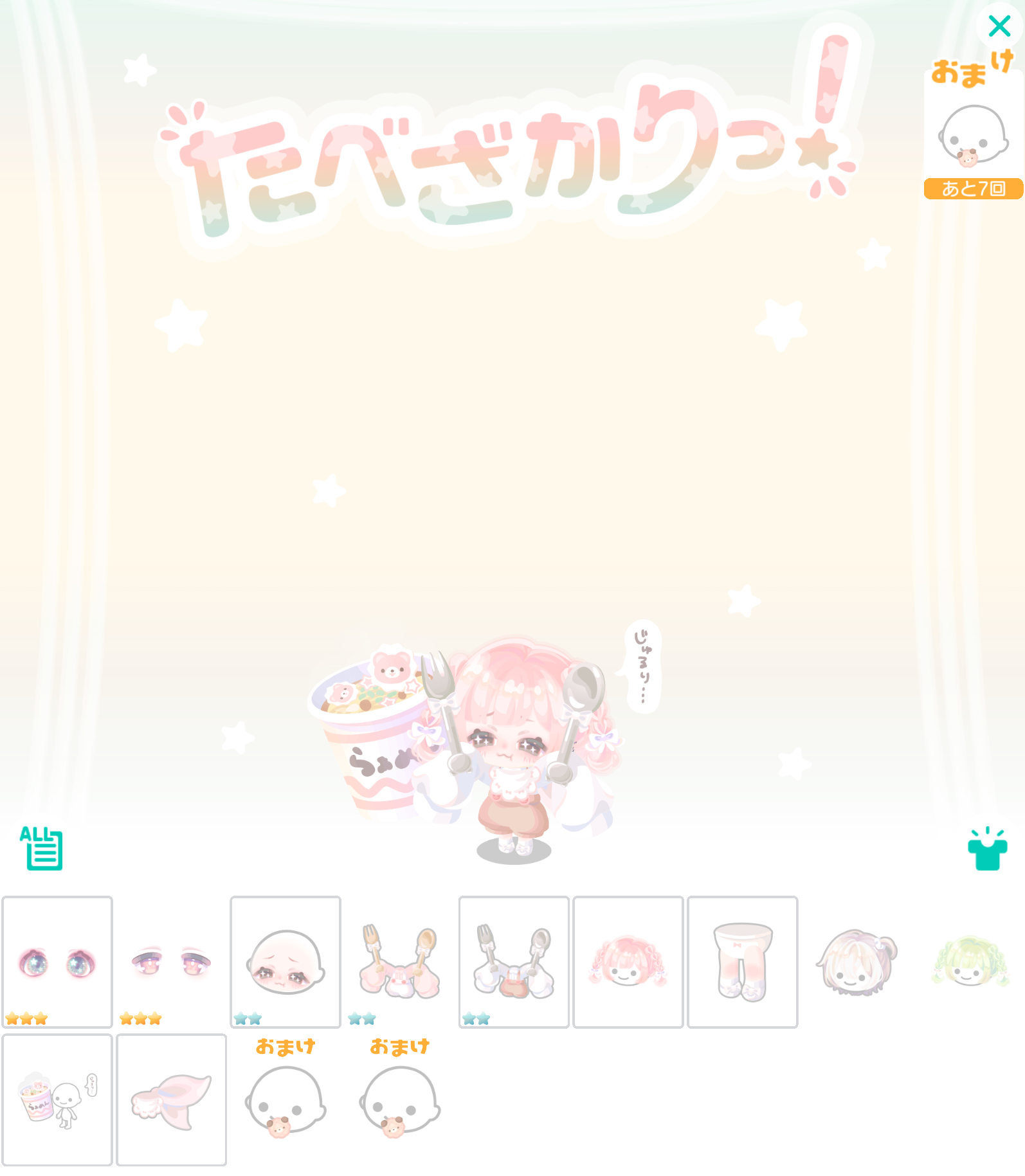The height and width of the screenshot is (1176, 1025).
Task: Select the first おまけ cookie face item
Action: (x=286, y=1099)
